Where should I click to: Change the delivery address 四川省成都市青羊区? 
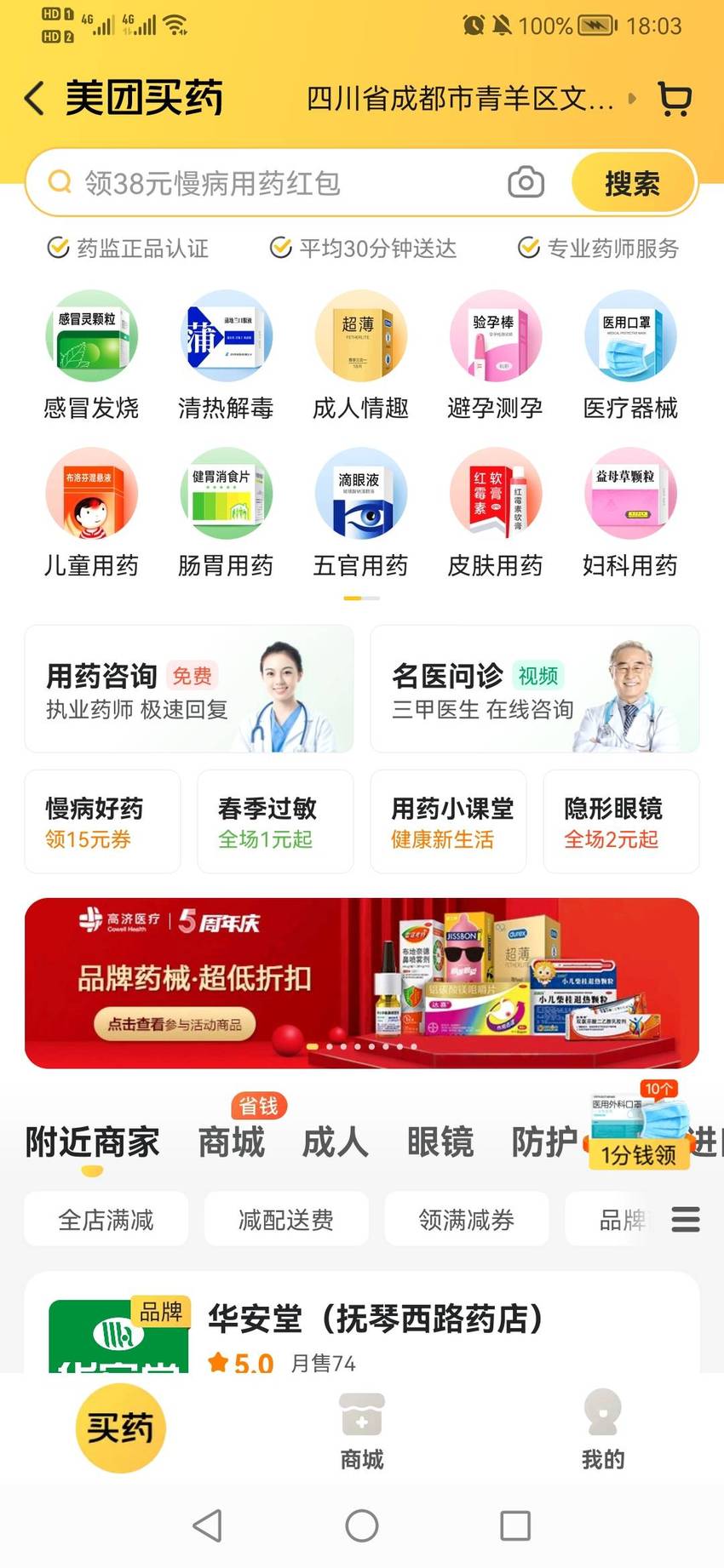pyautogui.click(x=471, y=99)
